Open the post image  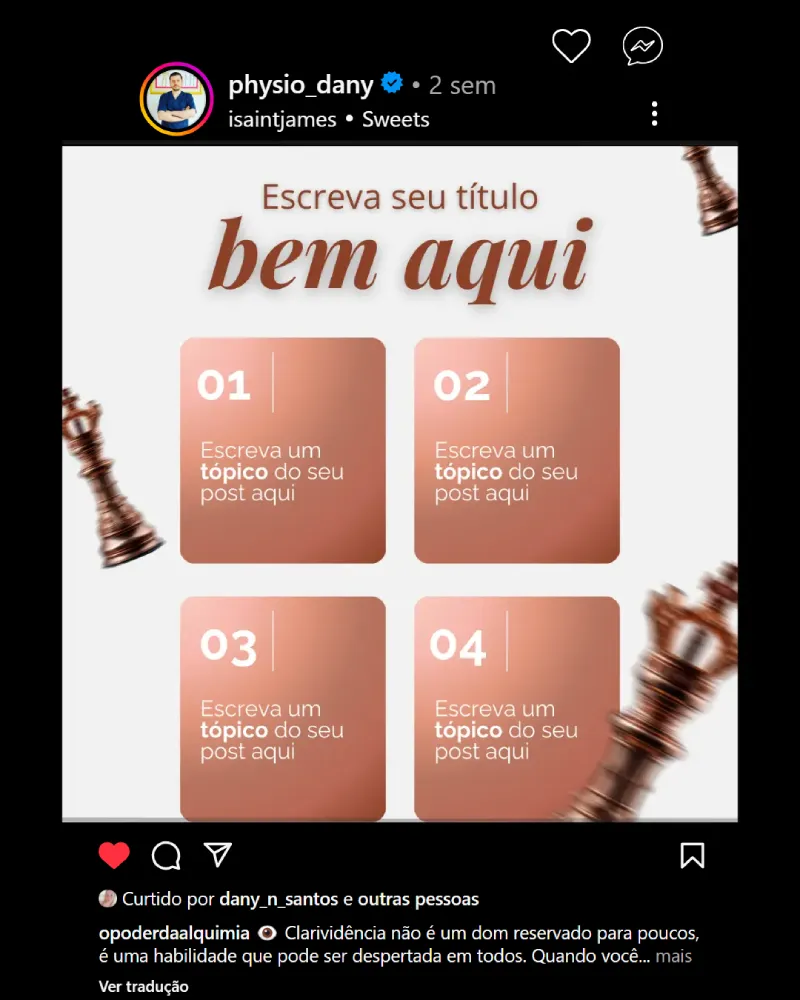click(400, 484)
